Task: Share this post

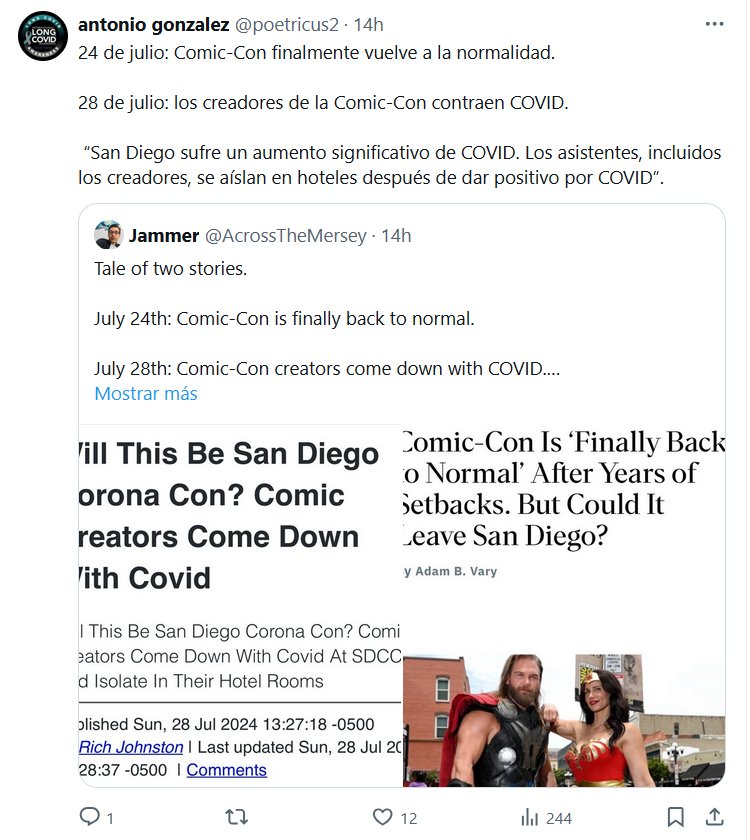Action: pyautogui.click(x=714, y=817)
